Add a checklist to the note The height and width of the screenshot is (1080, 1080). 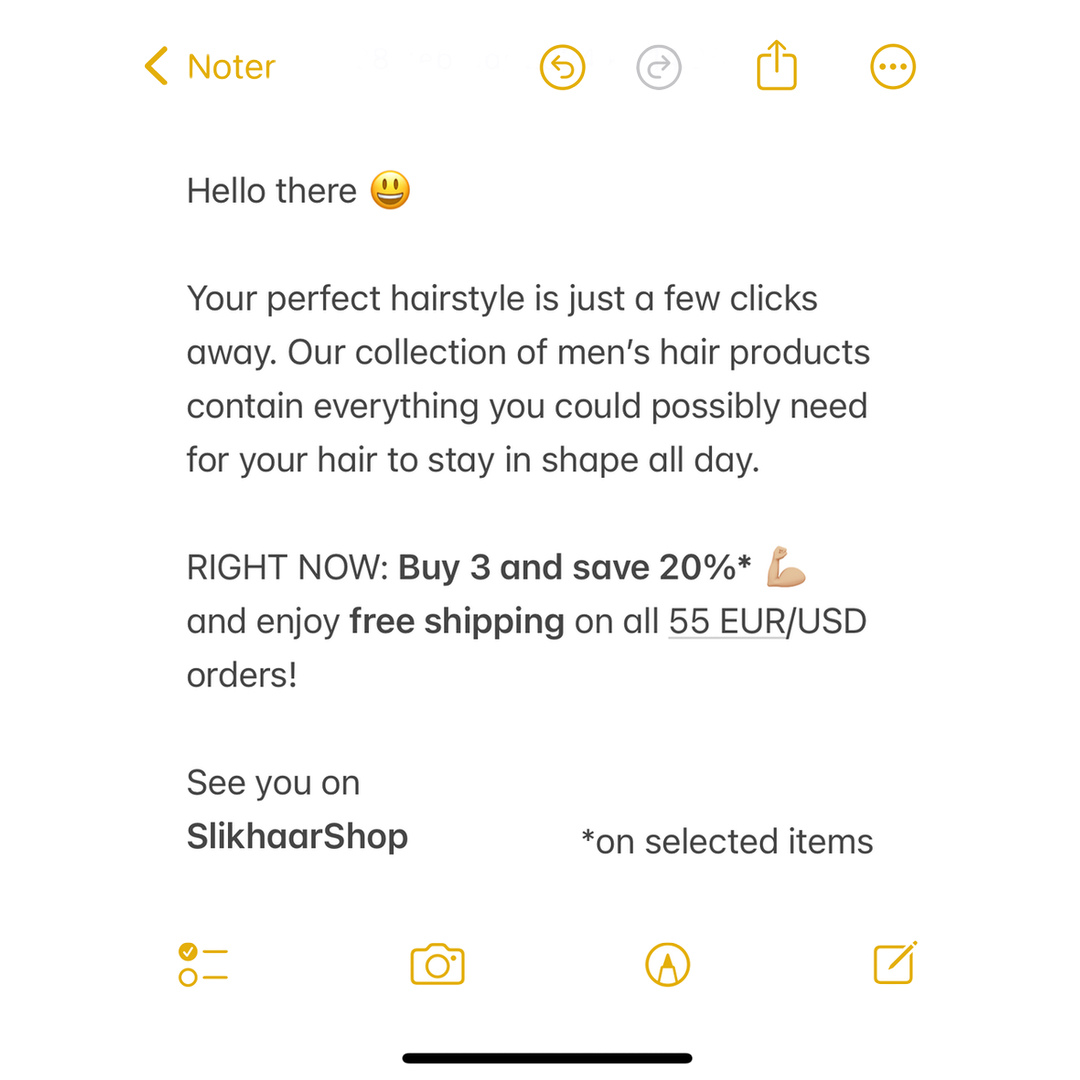203,964
